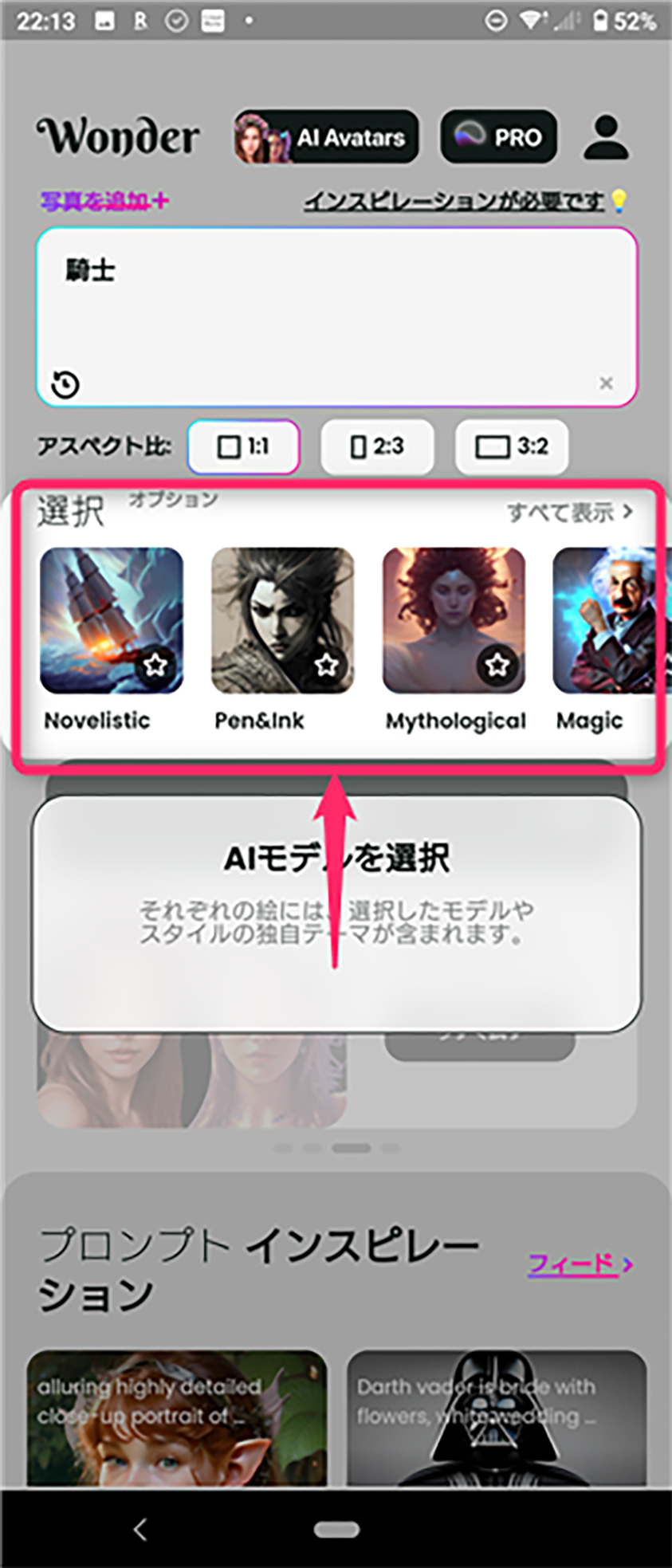Image resolution: width=672 pixels, height=1568 pixels.
Task: Focus the prompt text field with 騎士
Action: [335, 303]
